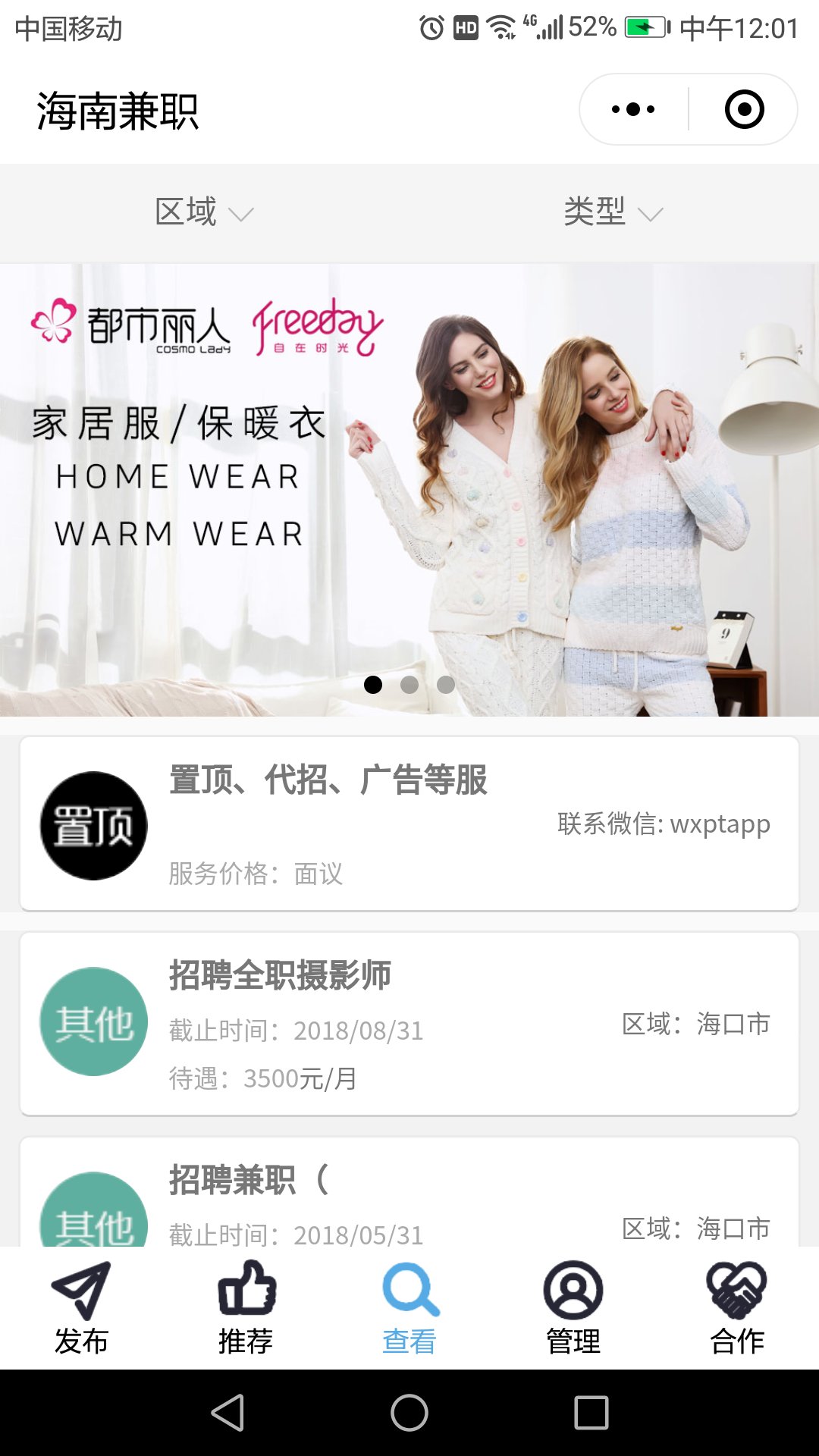This screenshot has height=1456, width=819.
Task: Tap the system back button
Action: [x=227, y=1413]
